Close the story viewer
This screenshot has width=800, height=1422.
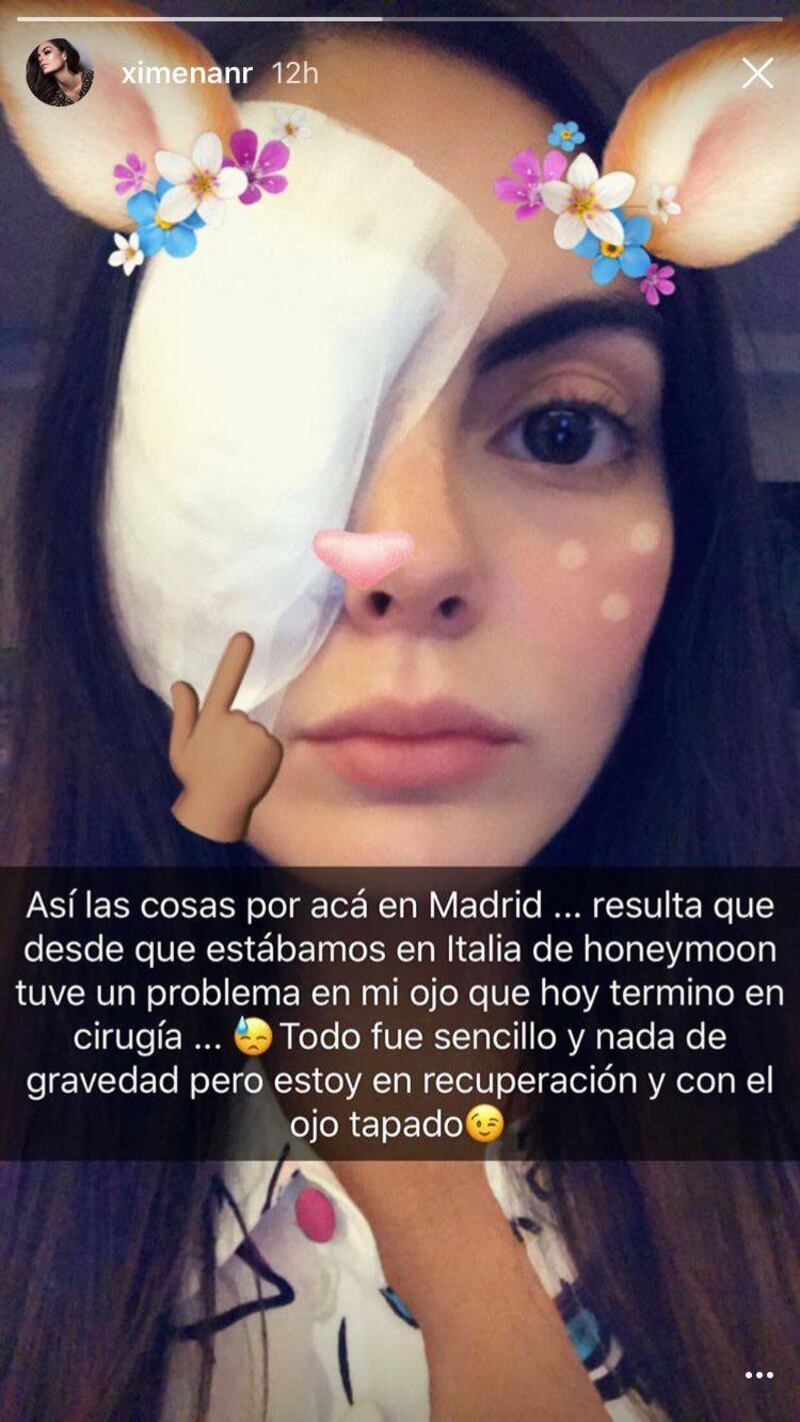coord(757,73)
